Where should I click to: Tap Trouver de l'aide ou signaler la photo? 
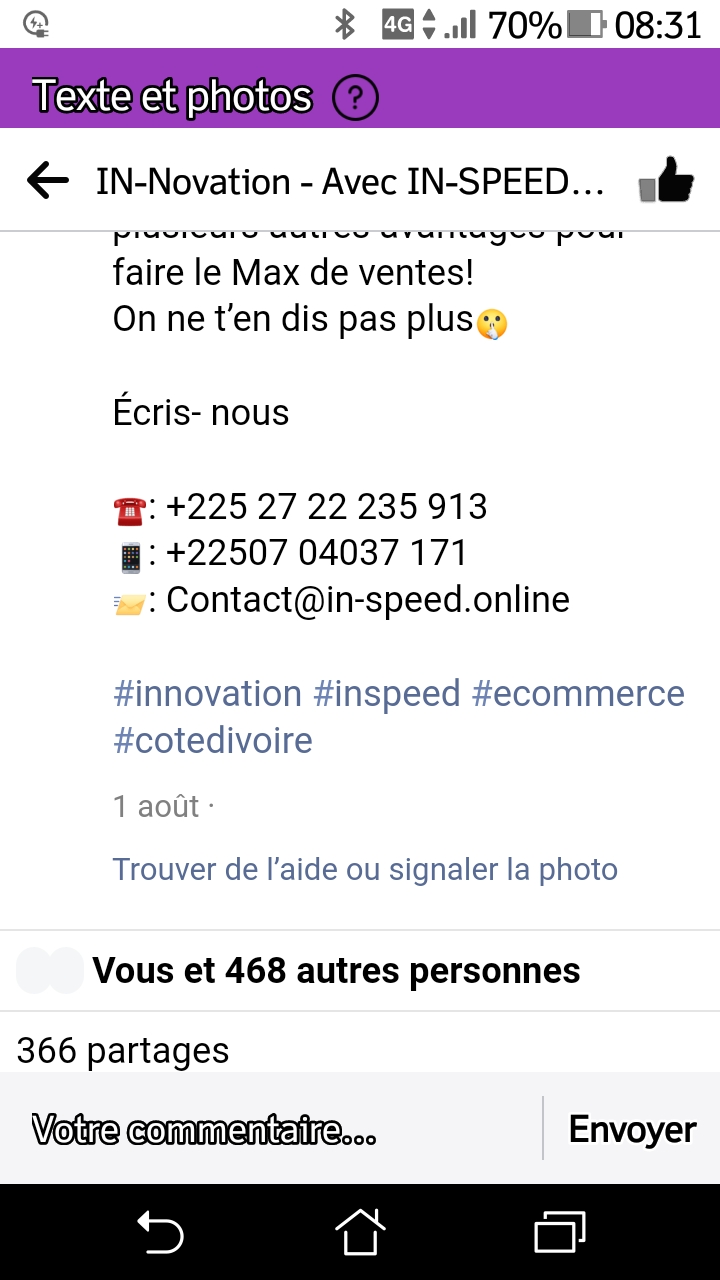[365, 869]
